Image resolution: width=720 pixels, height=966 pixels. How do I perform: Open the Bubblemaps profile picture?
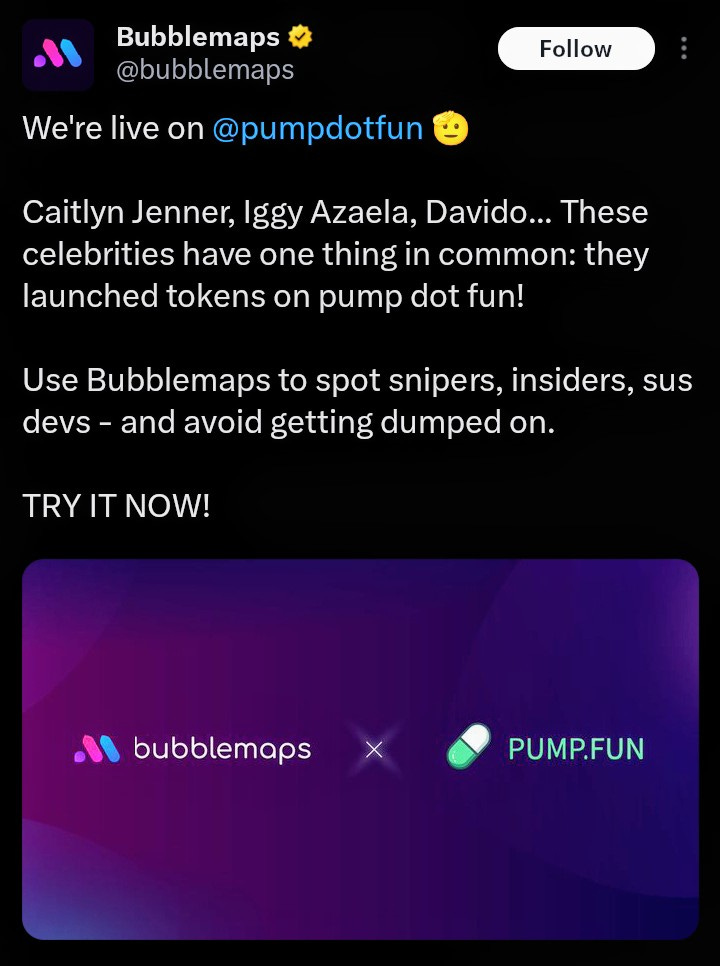[x=58, y=55]
